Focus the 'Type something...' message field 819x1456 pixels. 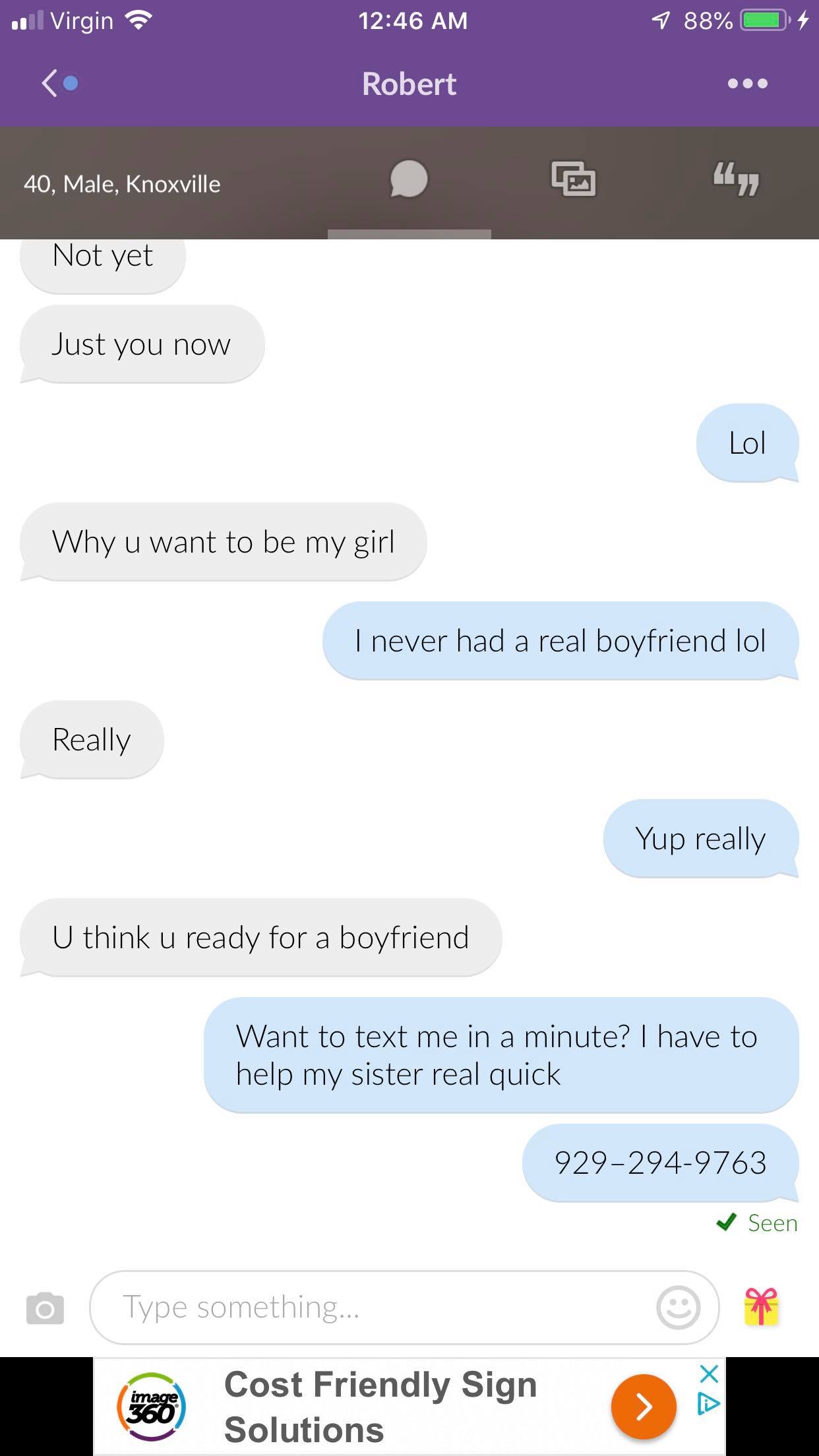tap(369, 1307)
